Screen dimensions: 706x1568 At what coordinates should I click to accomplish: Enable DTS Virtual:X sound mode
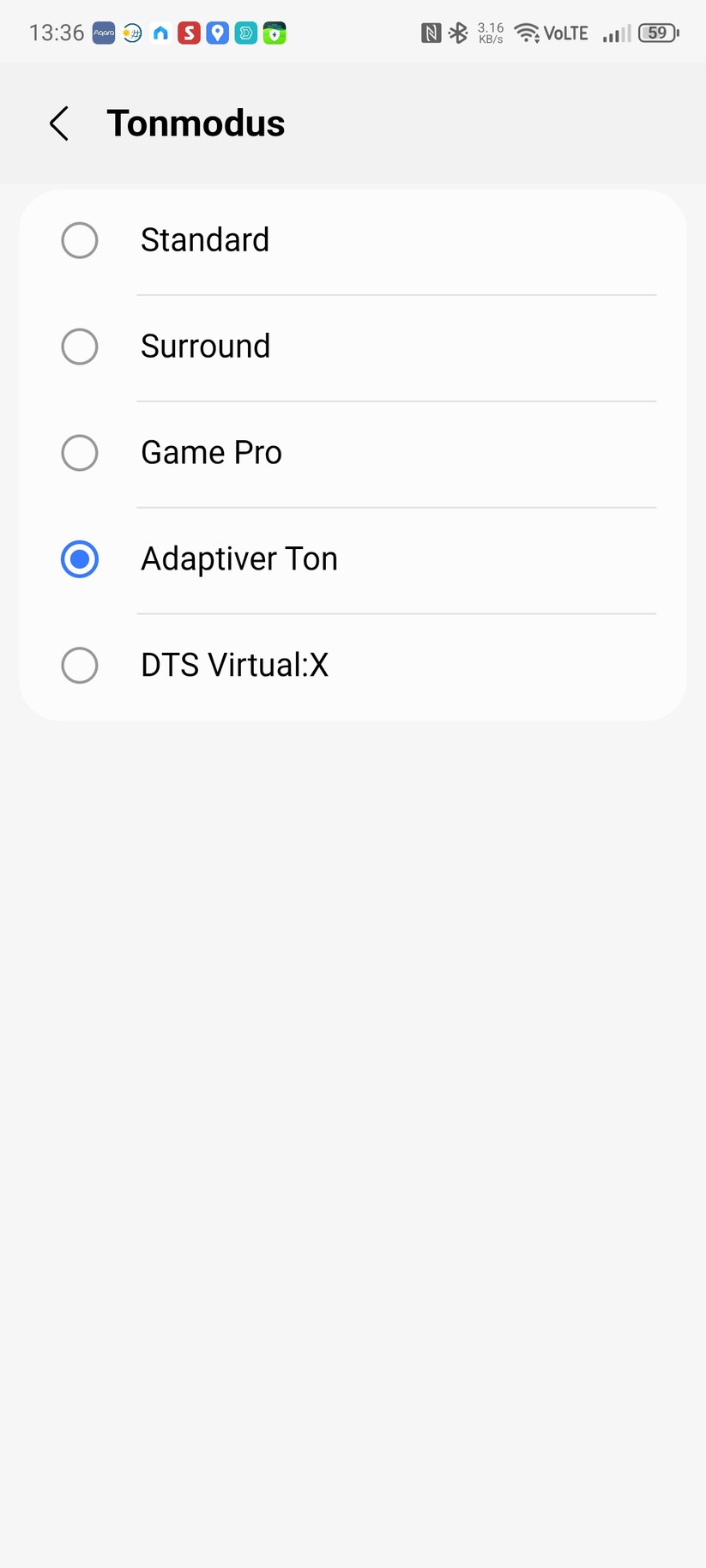(80, 666)
